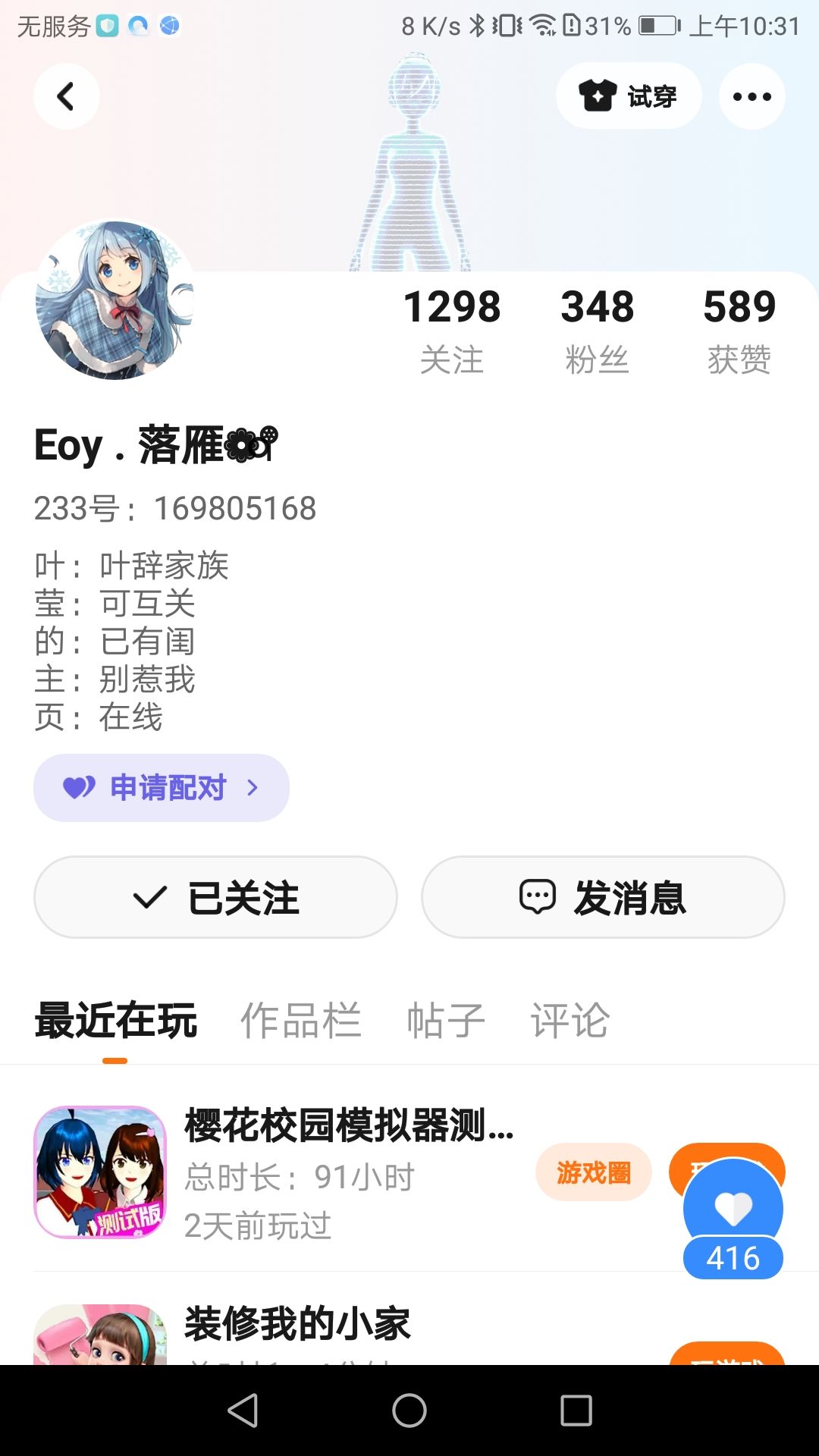Viewport: 819px width, 1456px height.
Task: Tap 申请配对 to request pairing
Action: tap(162, 788)
